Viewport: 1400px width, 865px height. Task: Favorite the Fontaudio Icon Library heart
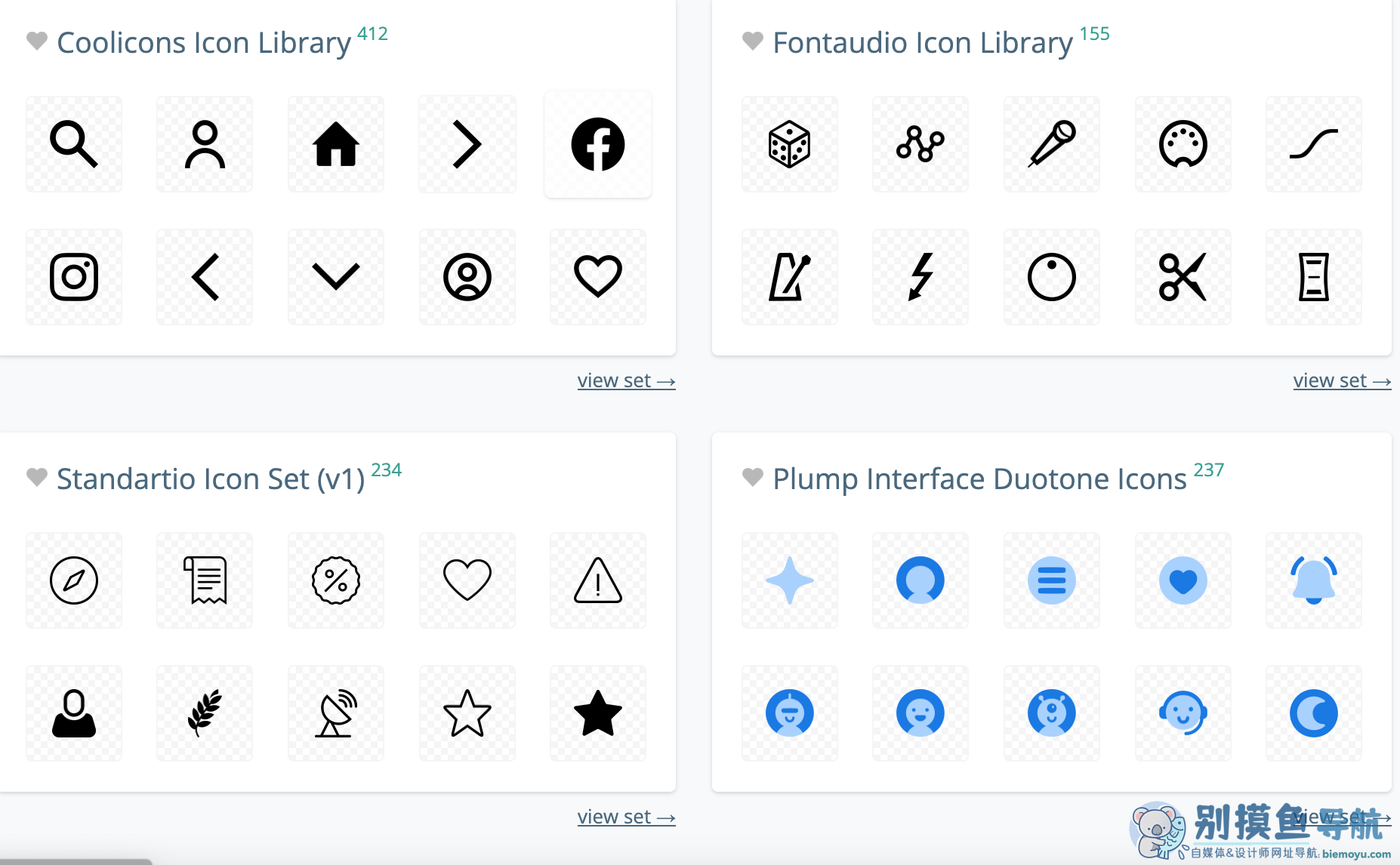(752, 41)
